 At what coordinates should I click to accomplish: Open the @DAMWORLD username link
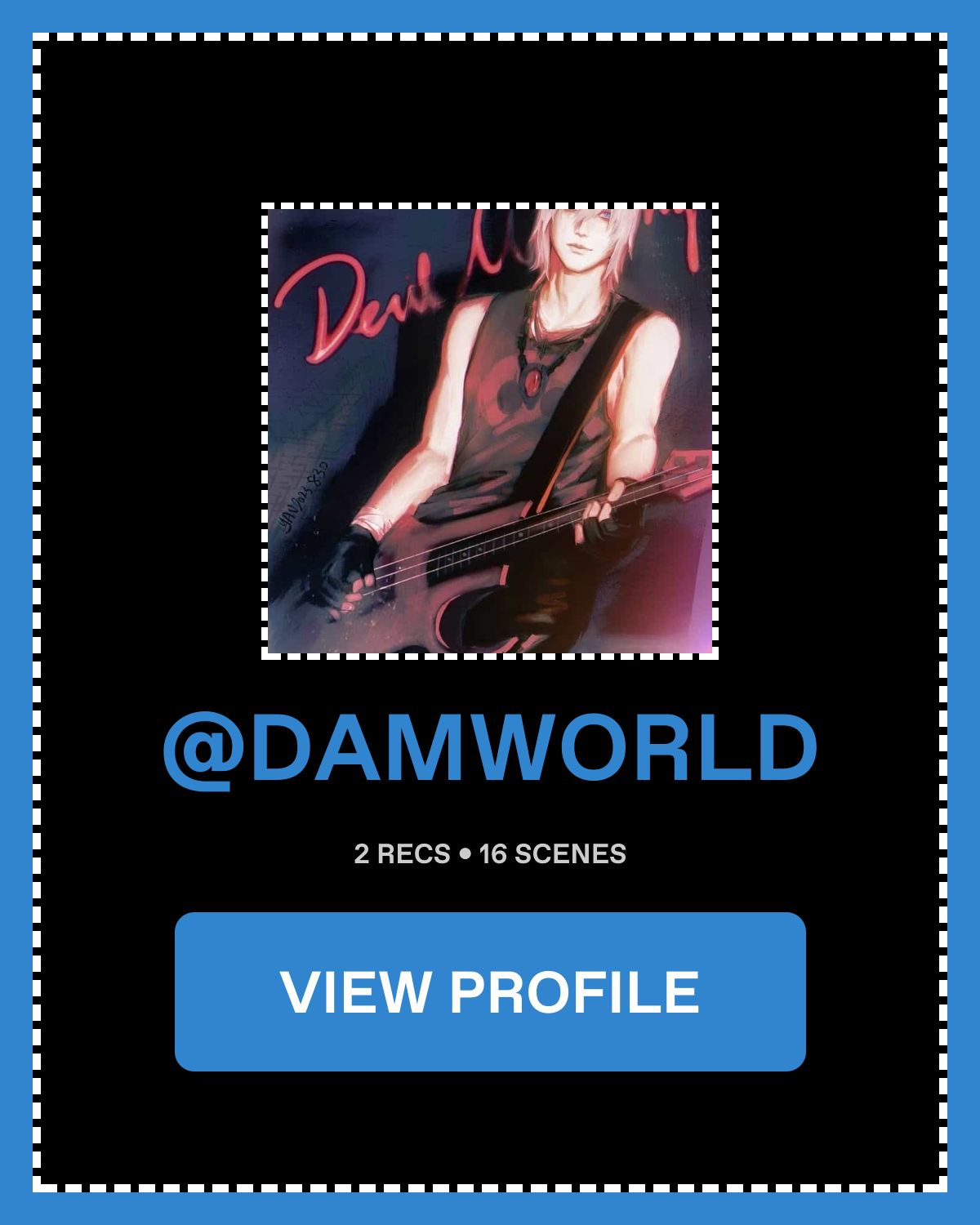pyautogui.click(x=490, y=748)
